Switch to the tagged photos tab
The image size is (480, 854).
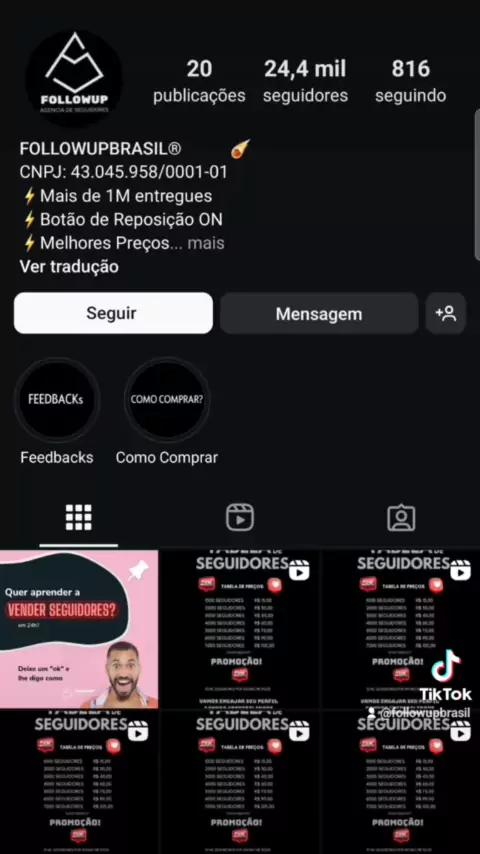401,518
